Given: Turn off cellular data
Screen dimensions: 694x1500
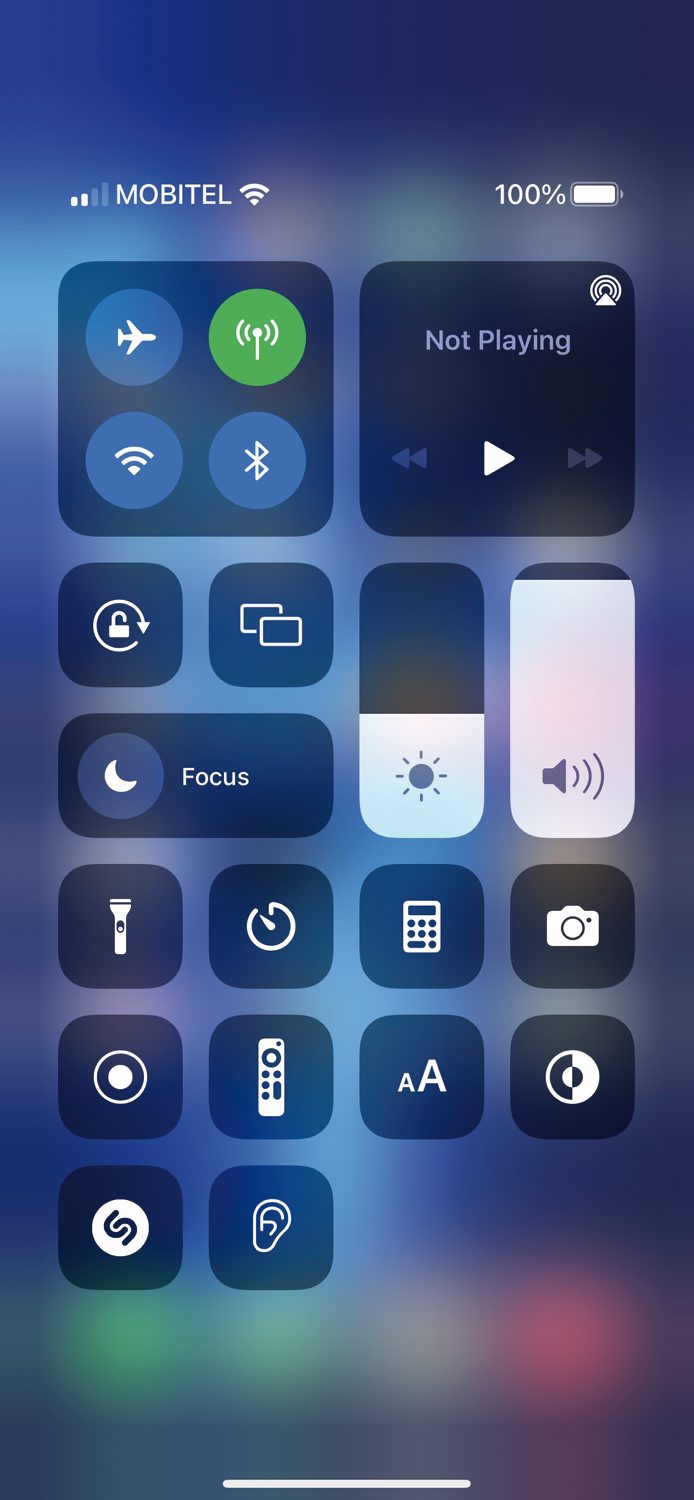Looking at the screenshot, I should pos(257,338).
